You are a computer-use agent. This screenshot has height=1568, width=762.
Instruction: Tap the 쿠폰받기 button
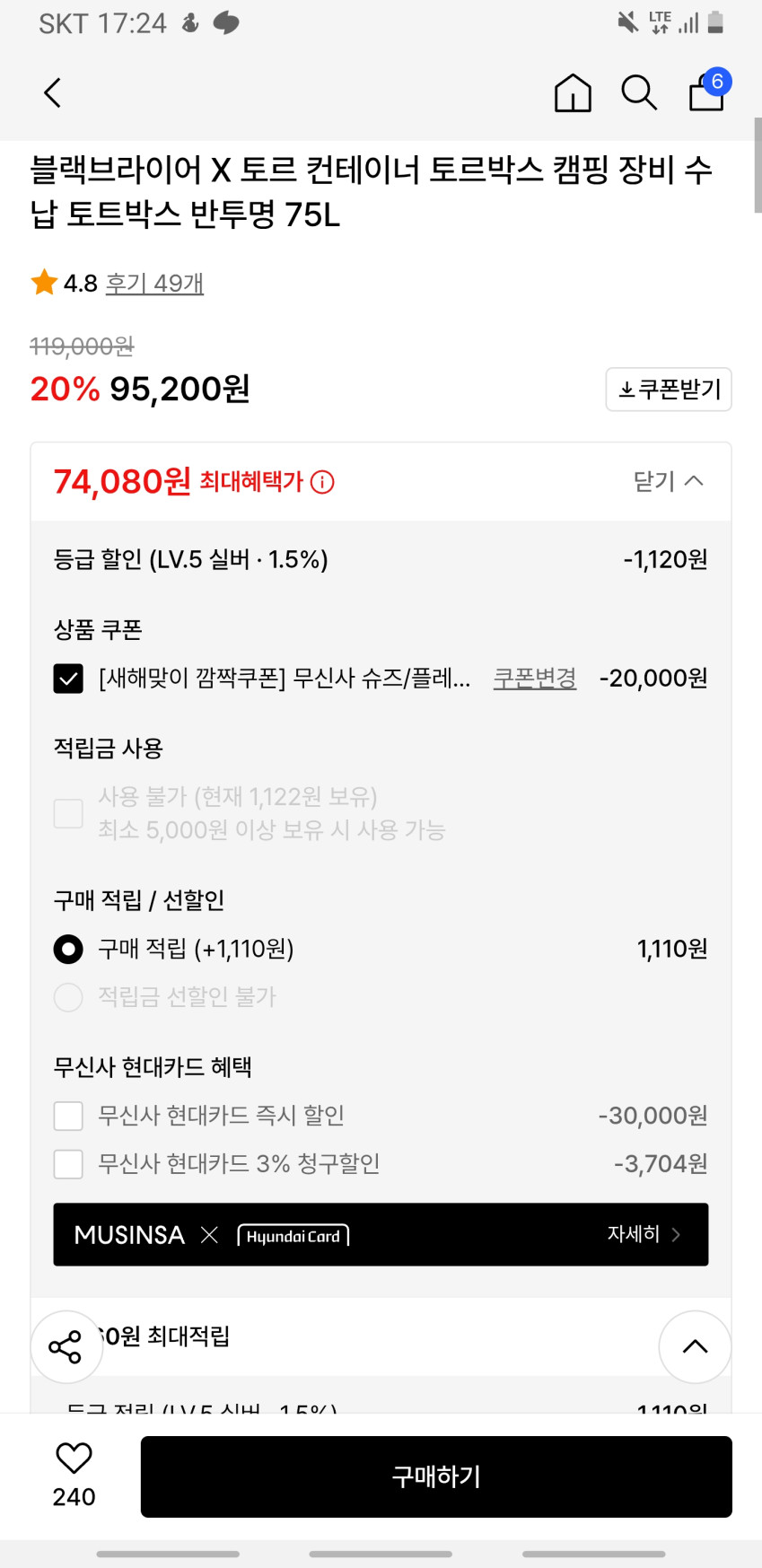point(669,390)
